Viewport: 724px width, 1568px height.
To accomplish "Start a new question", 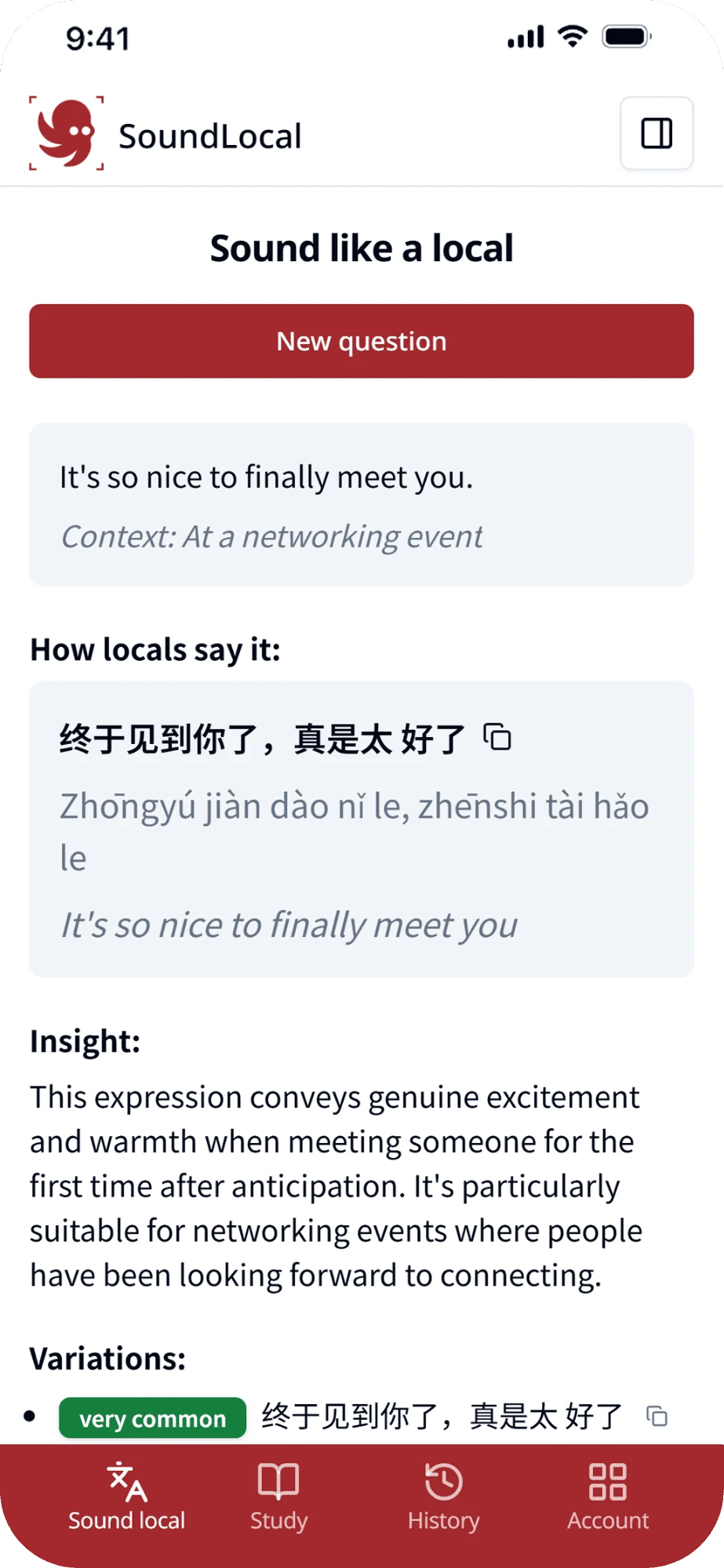I will (x=362, y=341).
